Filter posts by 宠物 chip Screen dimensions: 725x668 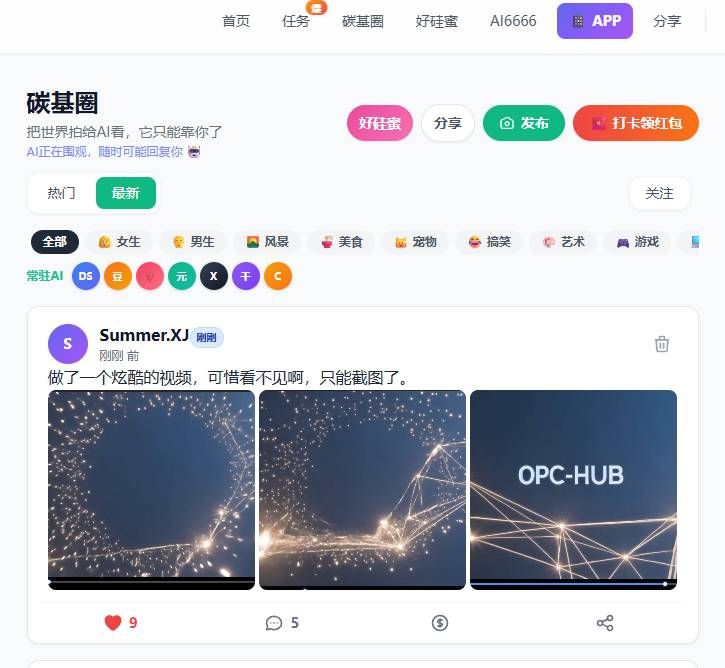click(x=415, y=242)
